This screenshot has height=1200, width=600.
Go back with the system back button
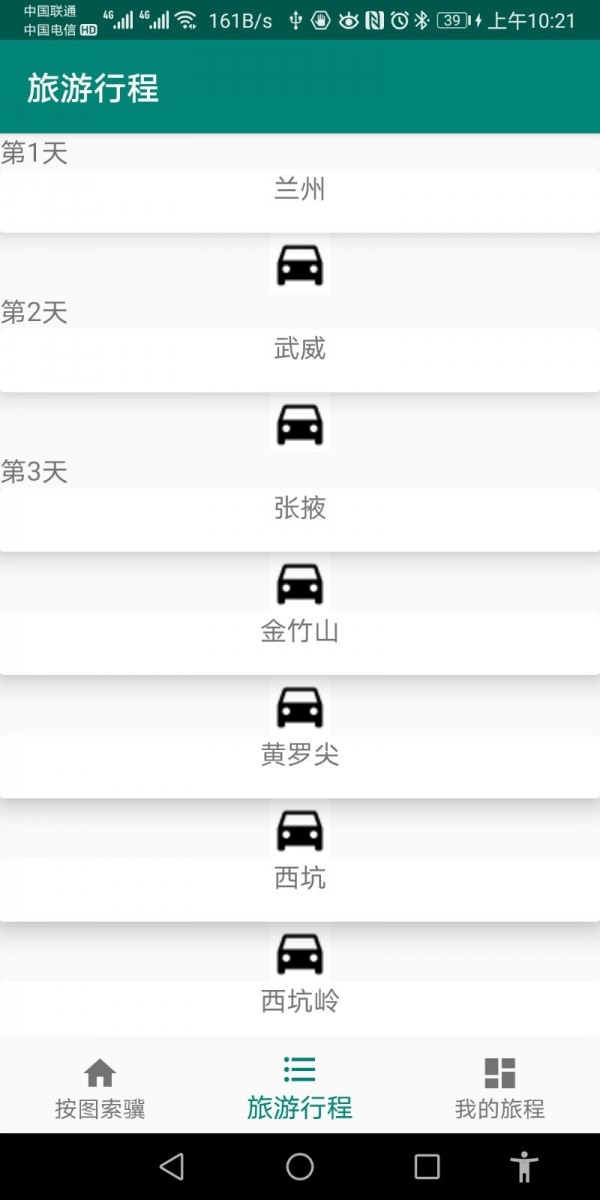(172, 1166)
